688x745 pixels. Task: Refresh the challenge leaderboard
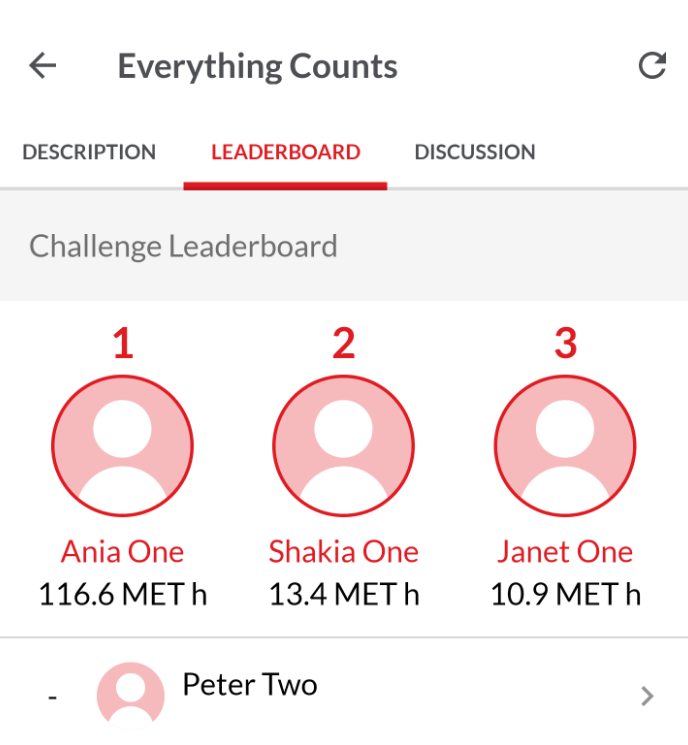652,66
